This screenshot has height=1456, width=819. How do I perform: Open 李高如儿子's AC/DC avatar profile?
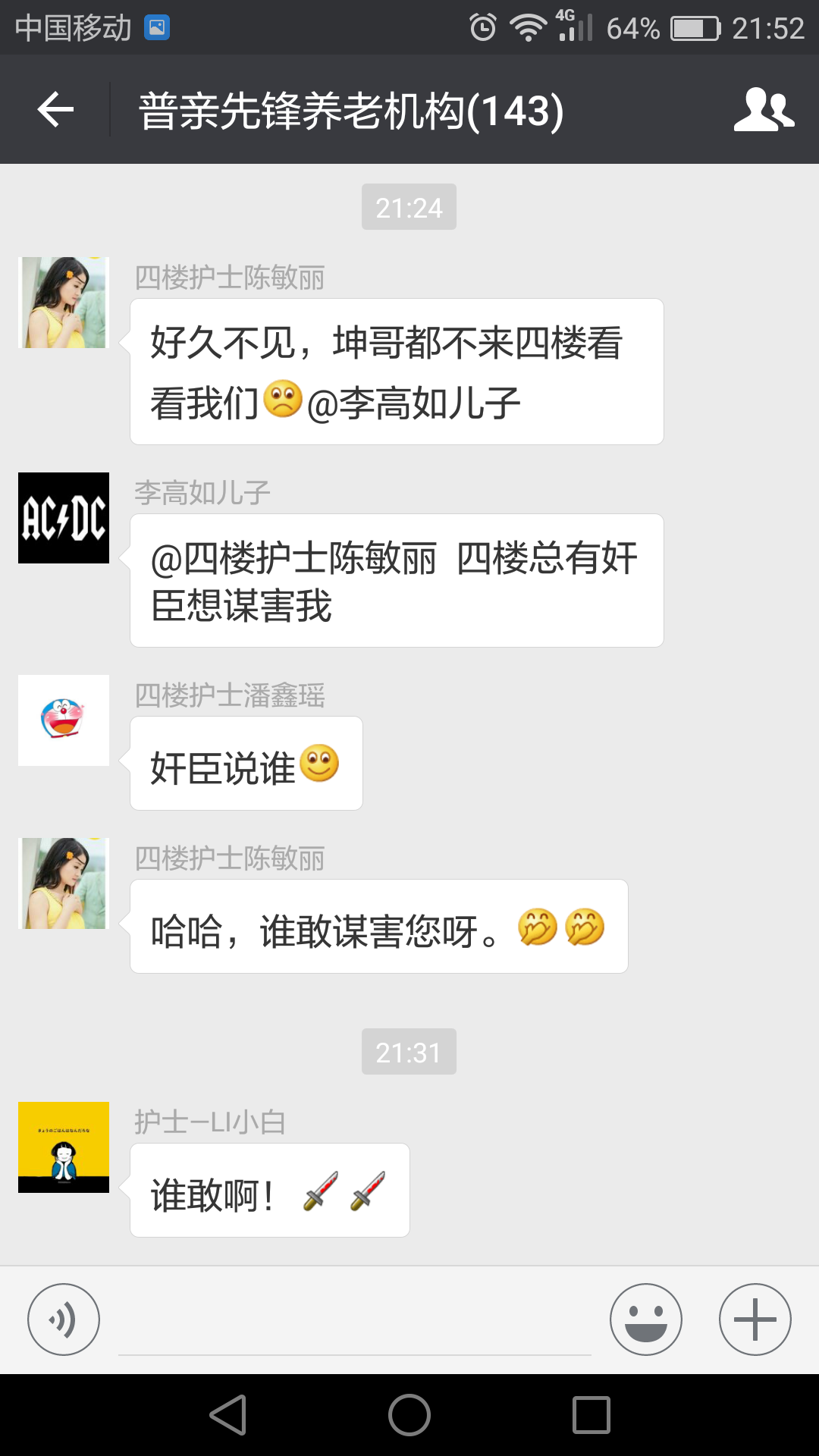pos(64,518)
